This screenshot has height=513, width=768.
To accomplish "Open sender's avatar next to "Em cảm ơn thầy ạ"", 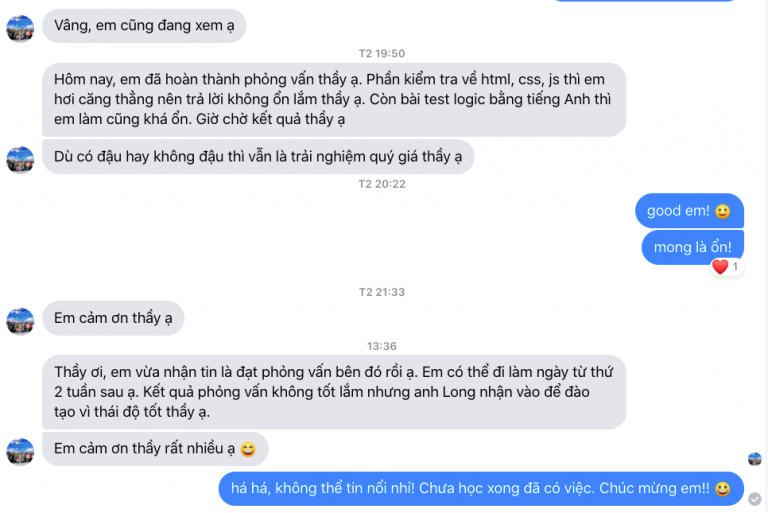I will pos(20,320).
